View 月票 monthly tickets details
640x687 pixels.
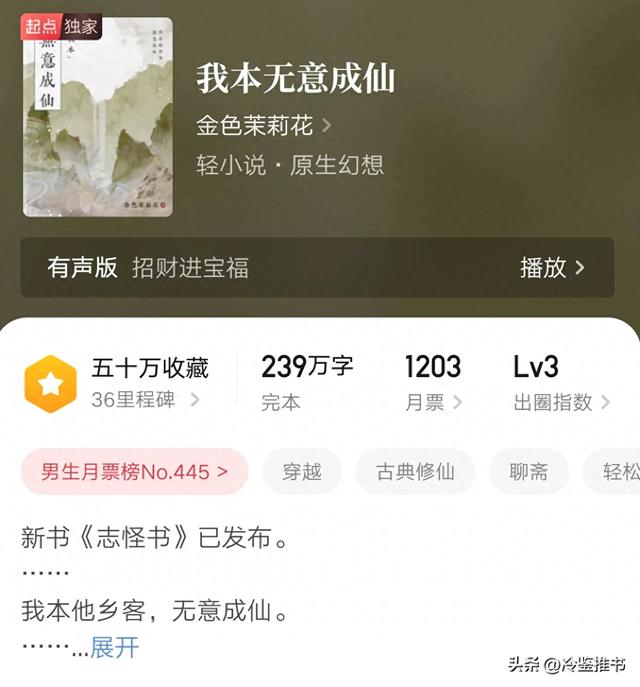(433, 402)
